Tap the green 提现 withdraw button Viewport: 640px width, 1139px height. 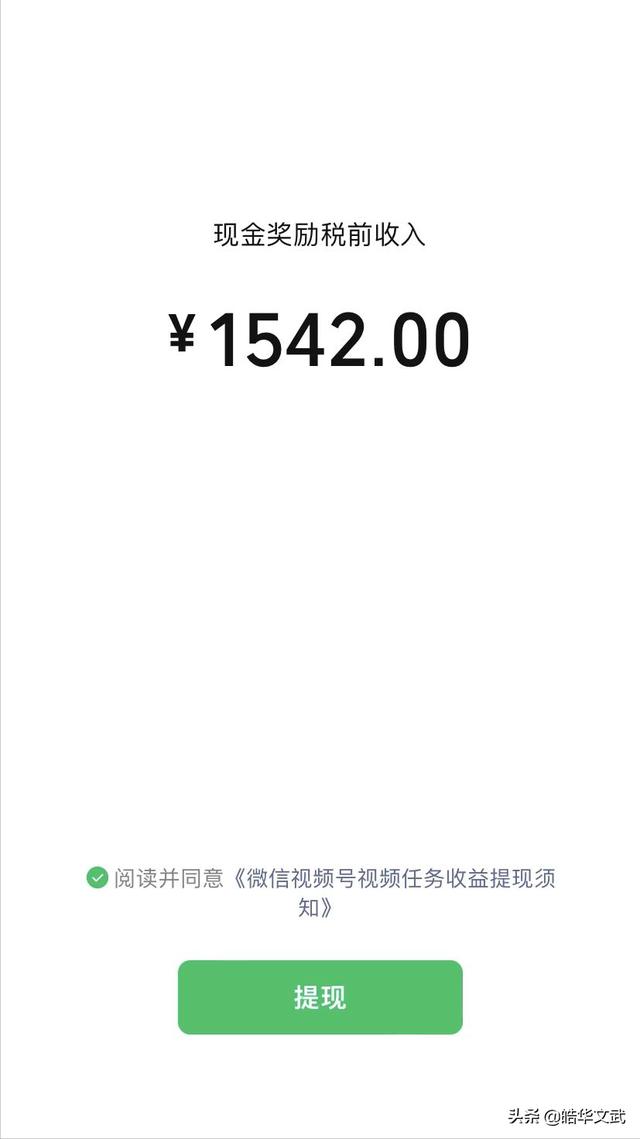point(320,997)
